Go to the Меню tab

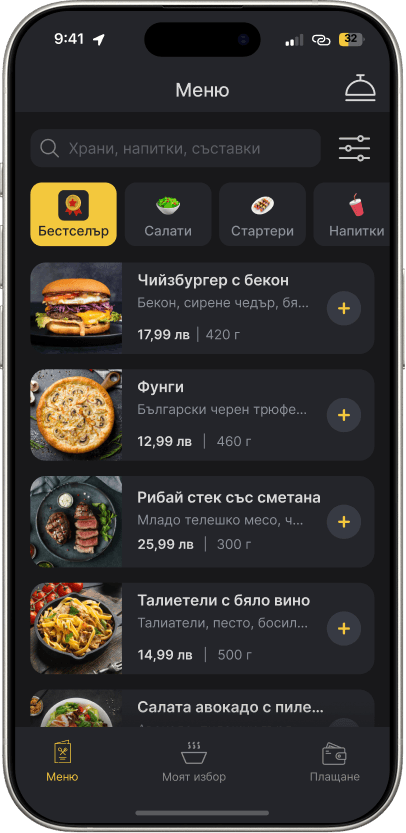click(62, 762)
